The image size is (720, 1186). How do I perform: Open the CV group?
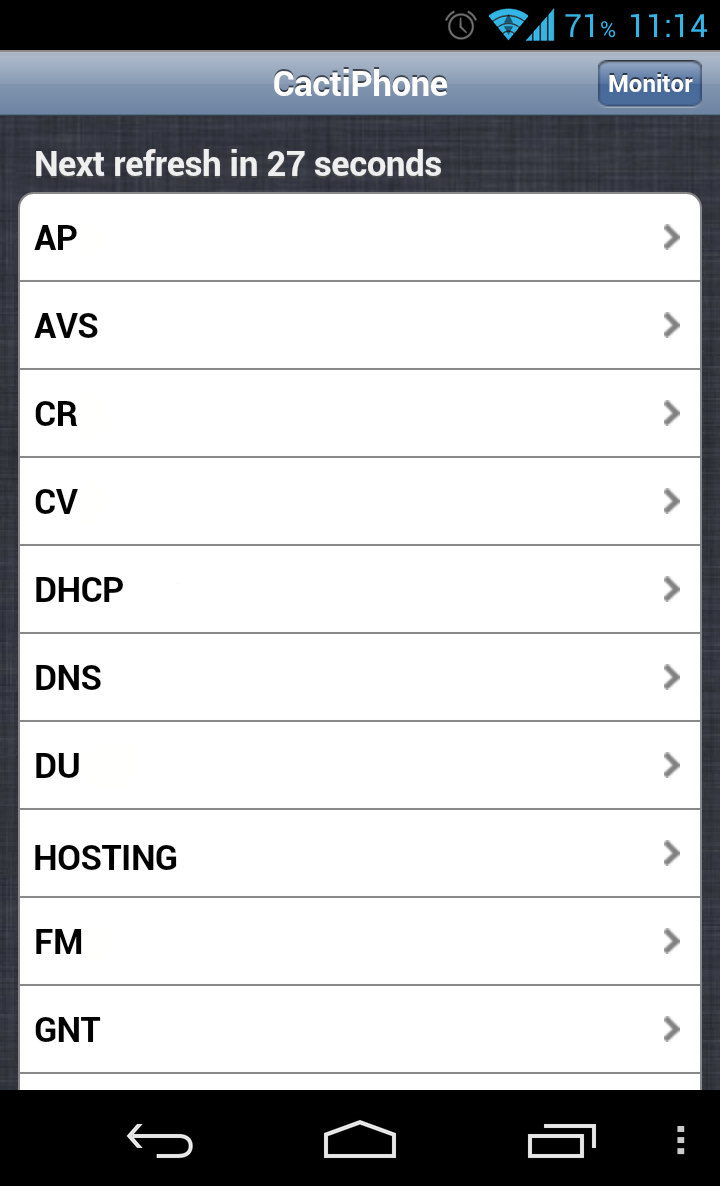pyautogui.click(x=360, y=501)
